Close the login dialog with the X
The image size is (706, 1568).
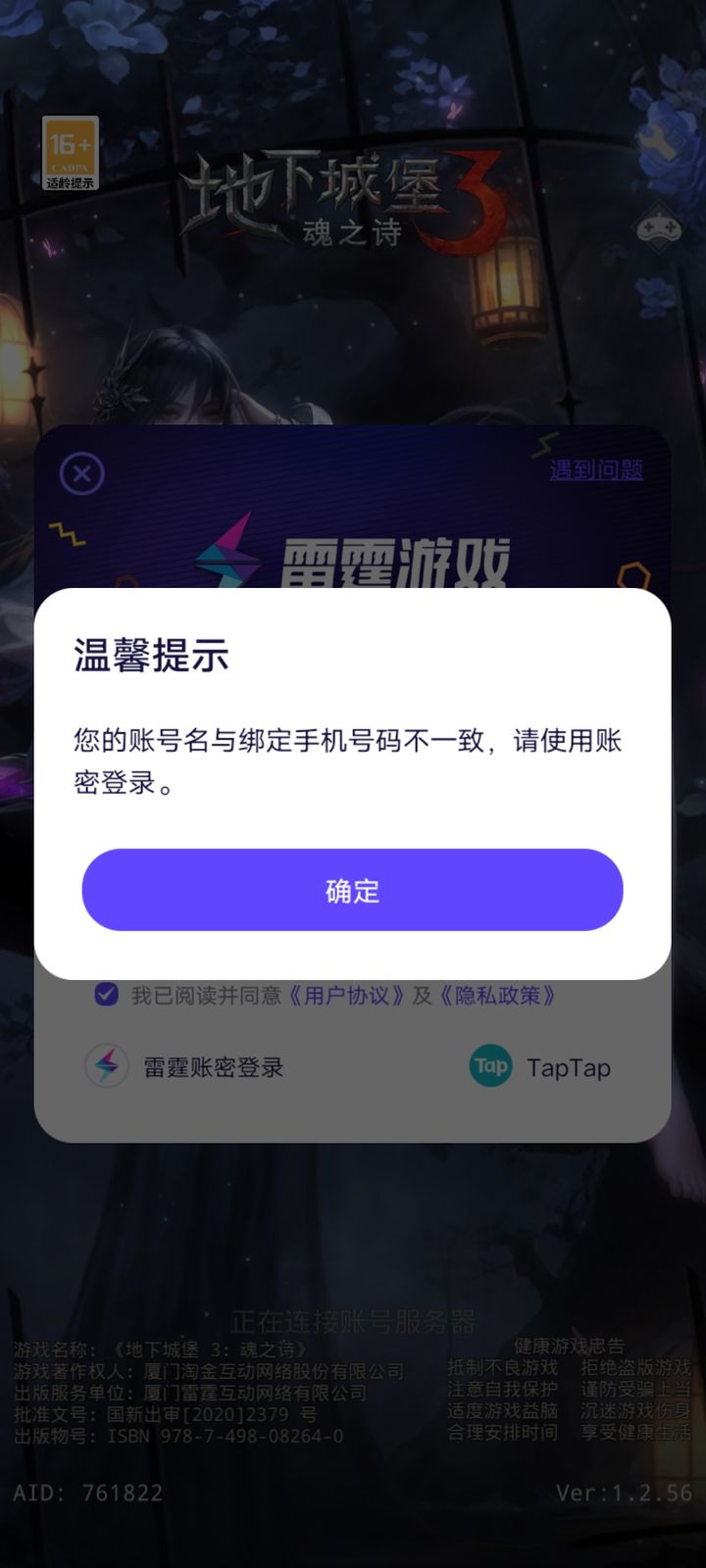tap(82, 474)
